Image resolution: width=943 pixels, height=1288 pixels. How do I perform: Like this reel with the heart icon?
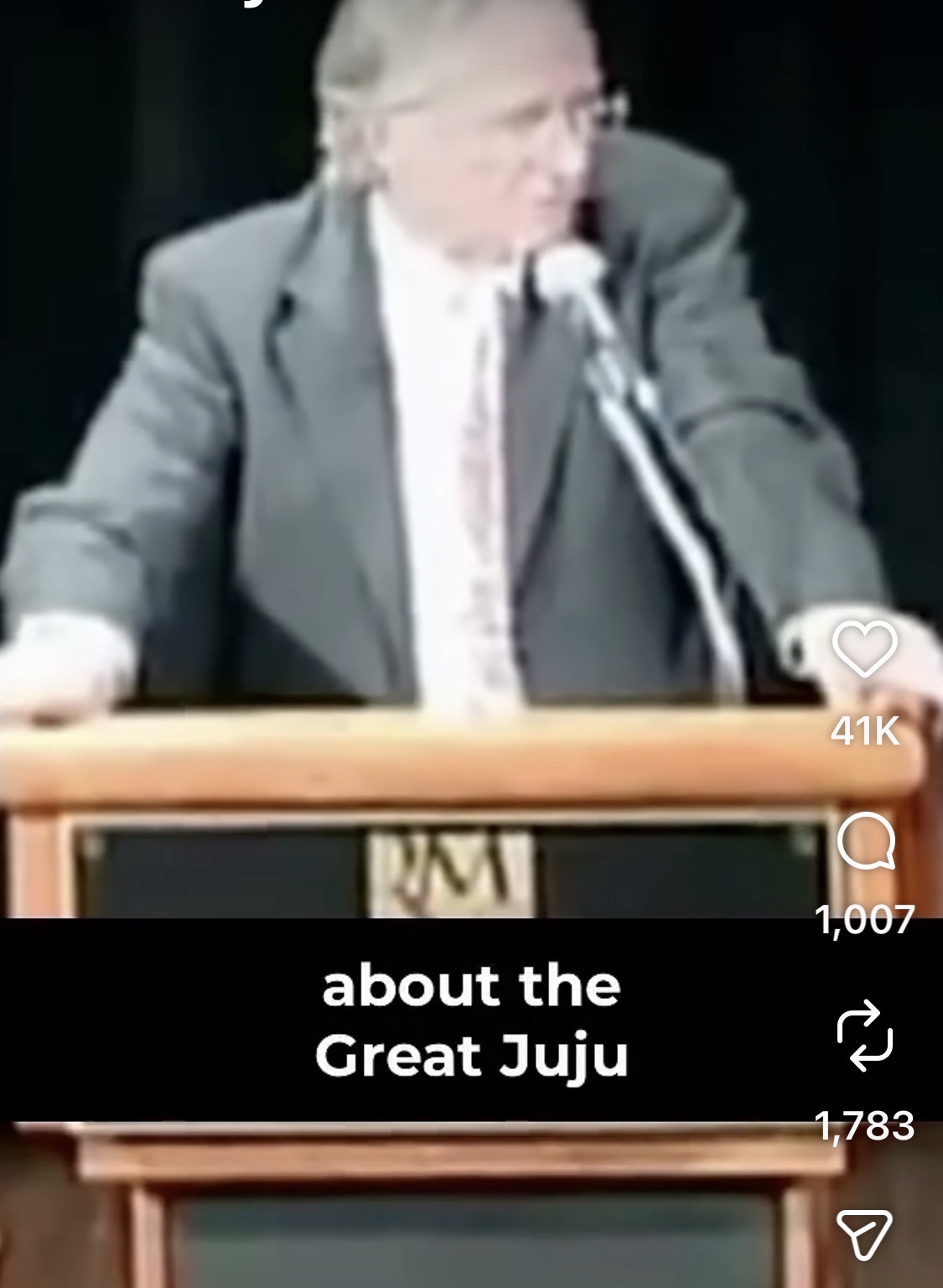pos(864,652)
